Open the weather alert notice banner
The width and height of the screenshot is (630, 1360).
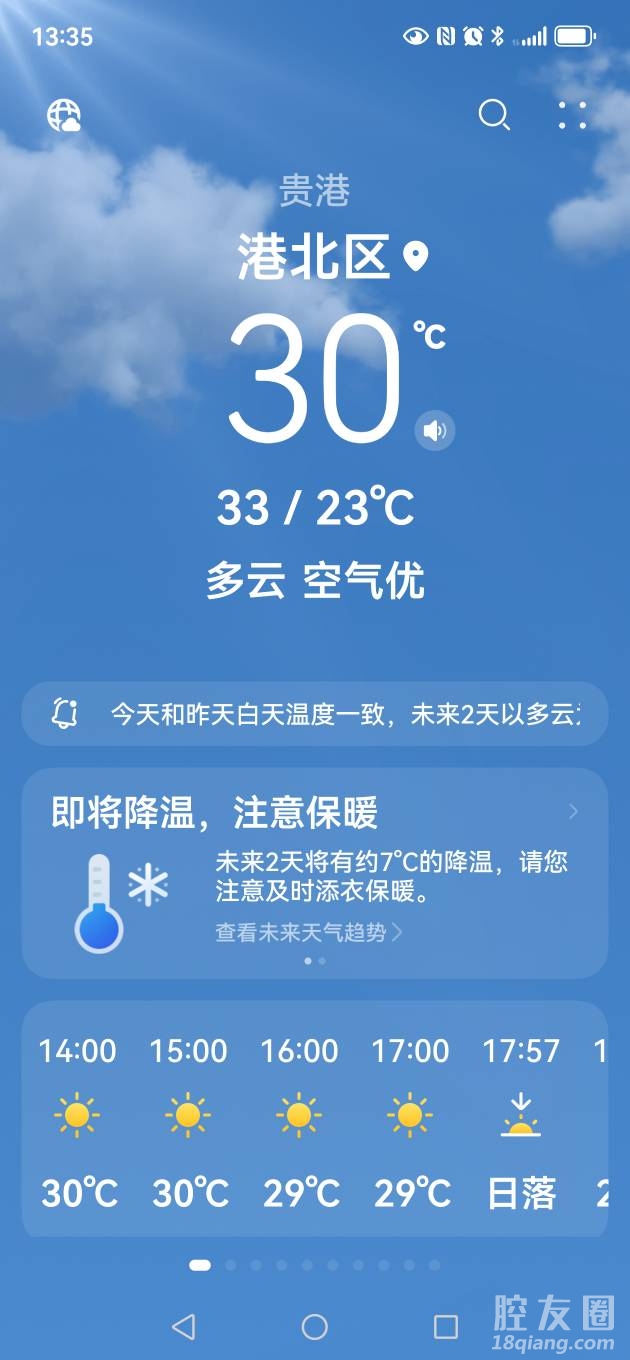[x=314, y=714]
